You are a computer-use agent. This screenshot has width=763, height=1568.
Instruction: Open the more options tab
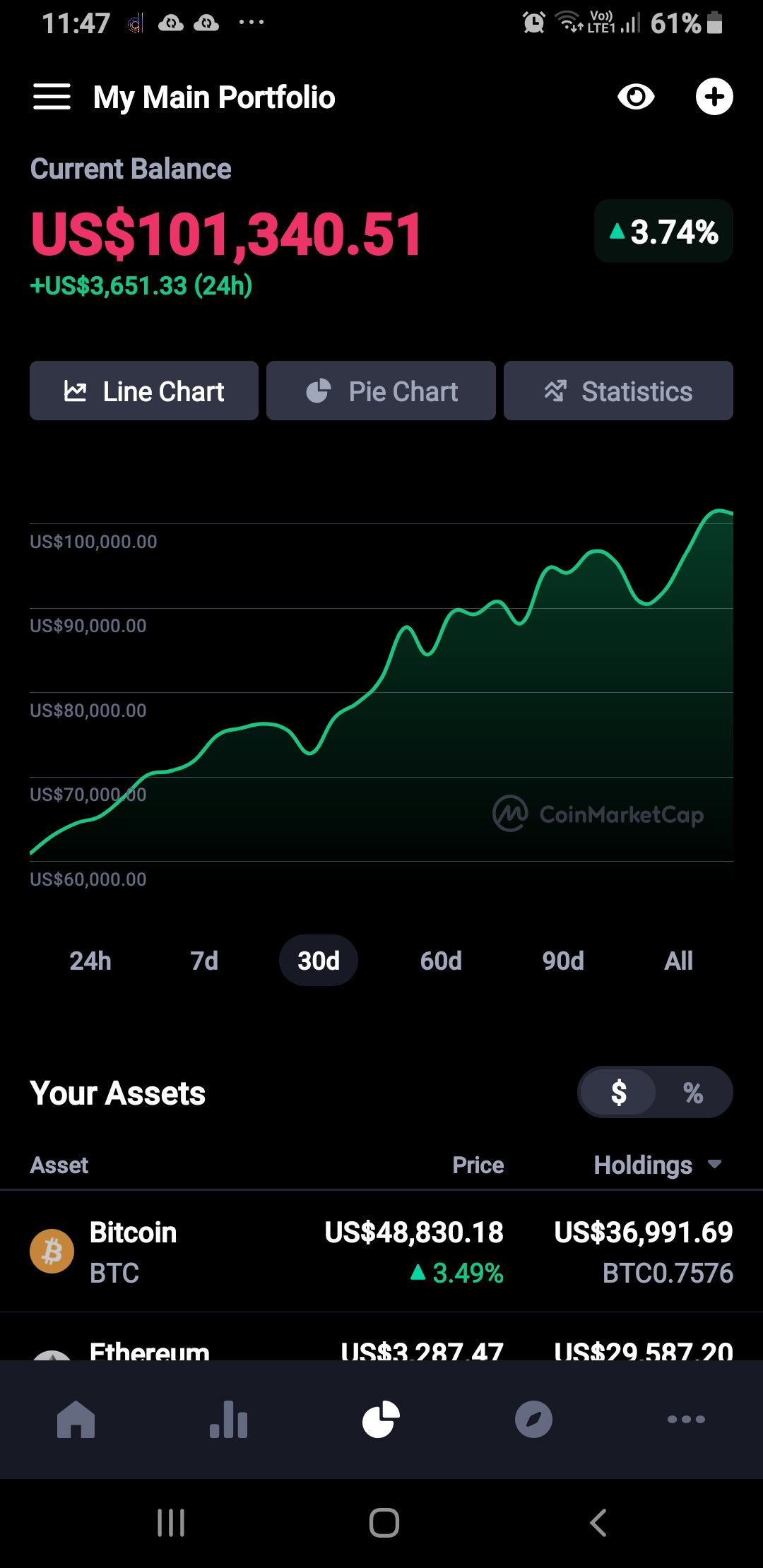coord(686,1419)
